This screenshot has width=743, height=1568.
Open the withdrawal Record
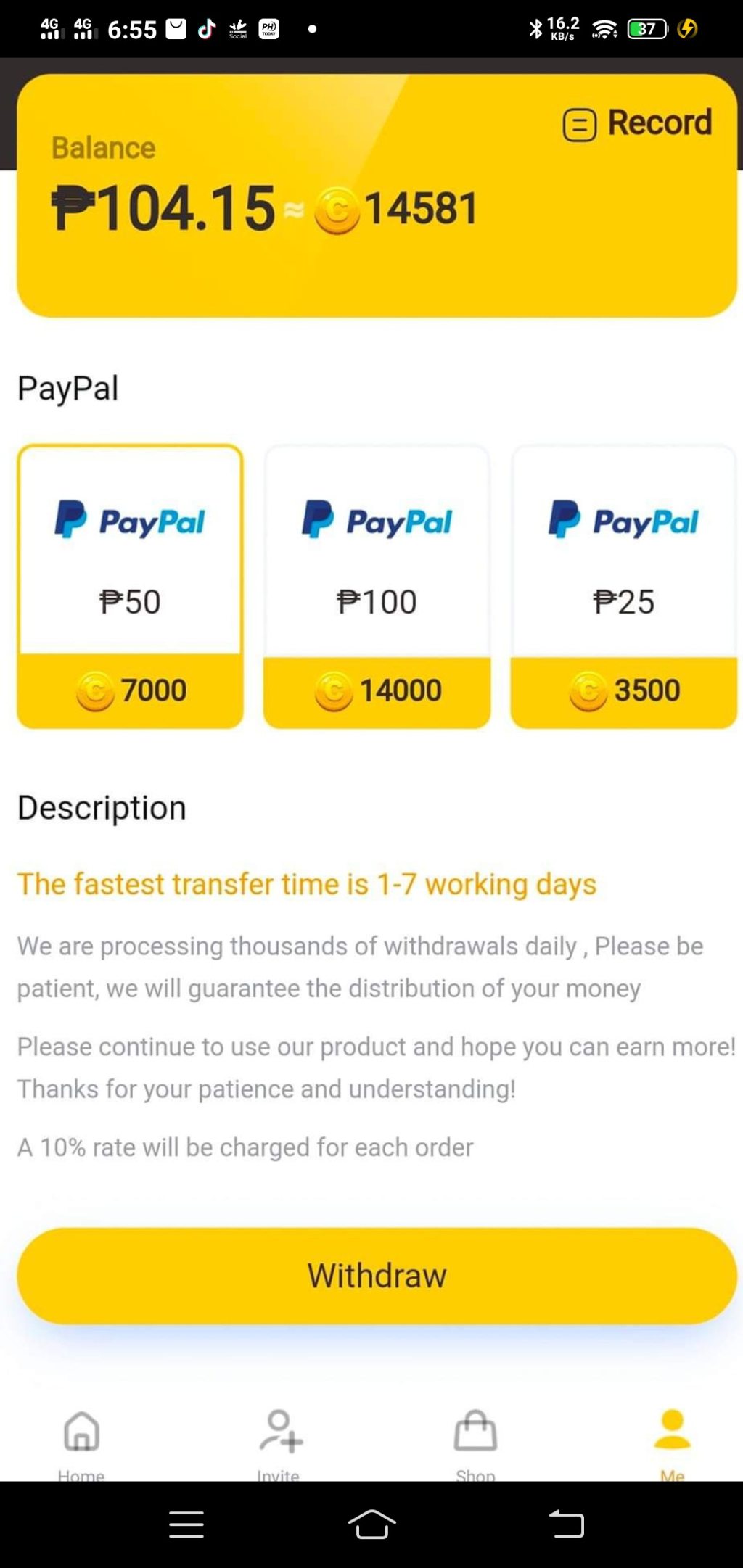point(638,123)
